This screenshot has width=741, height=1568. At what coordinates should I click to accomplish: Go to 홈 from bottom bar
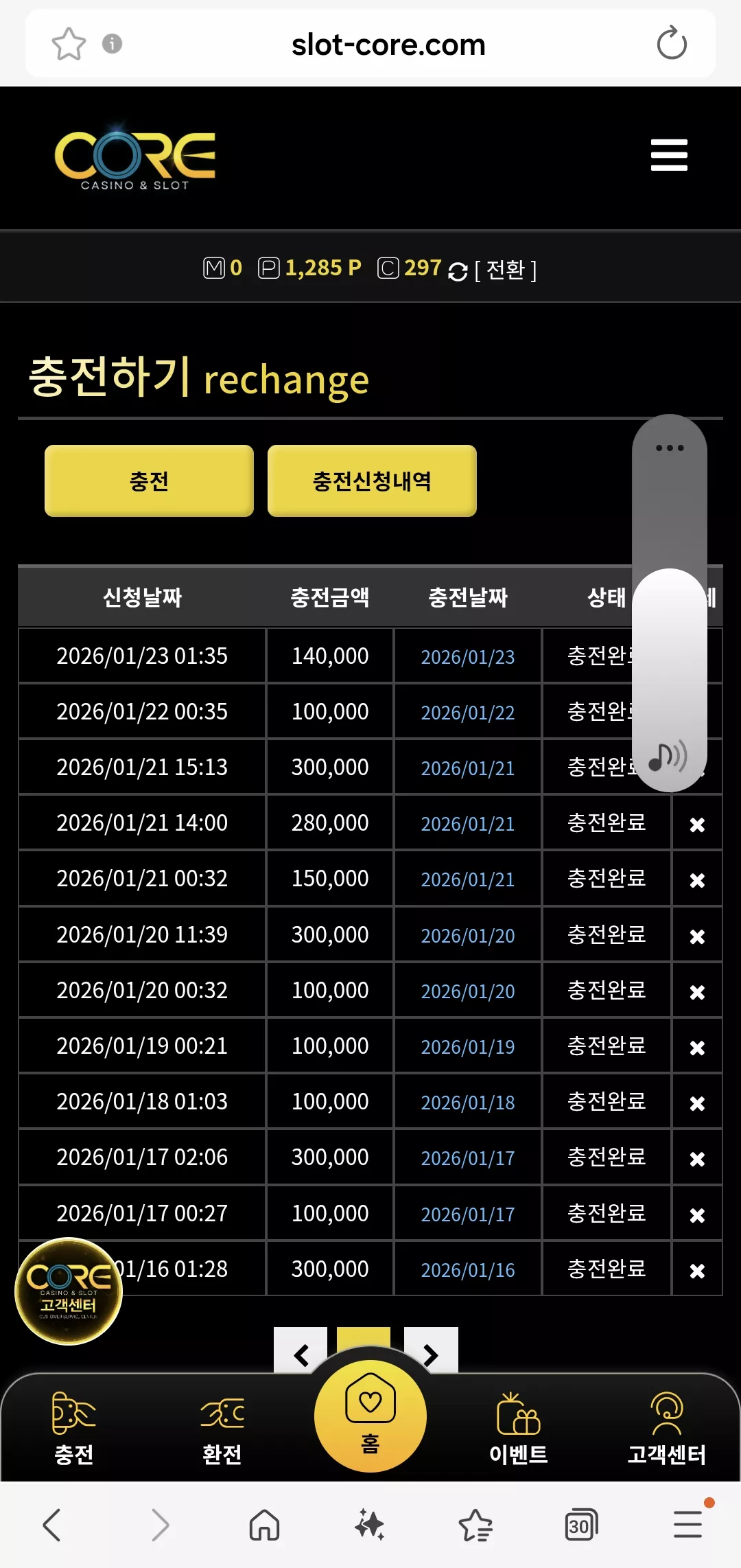pyautogui.click(x=370, y=1416)
